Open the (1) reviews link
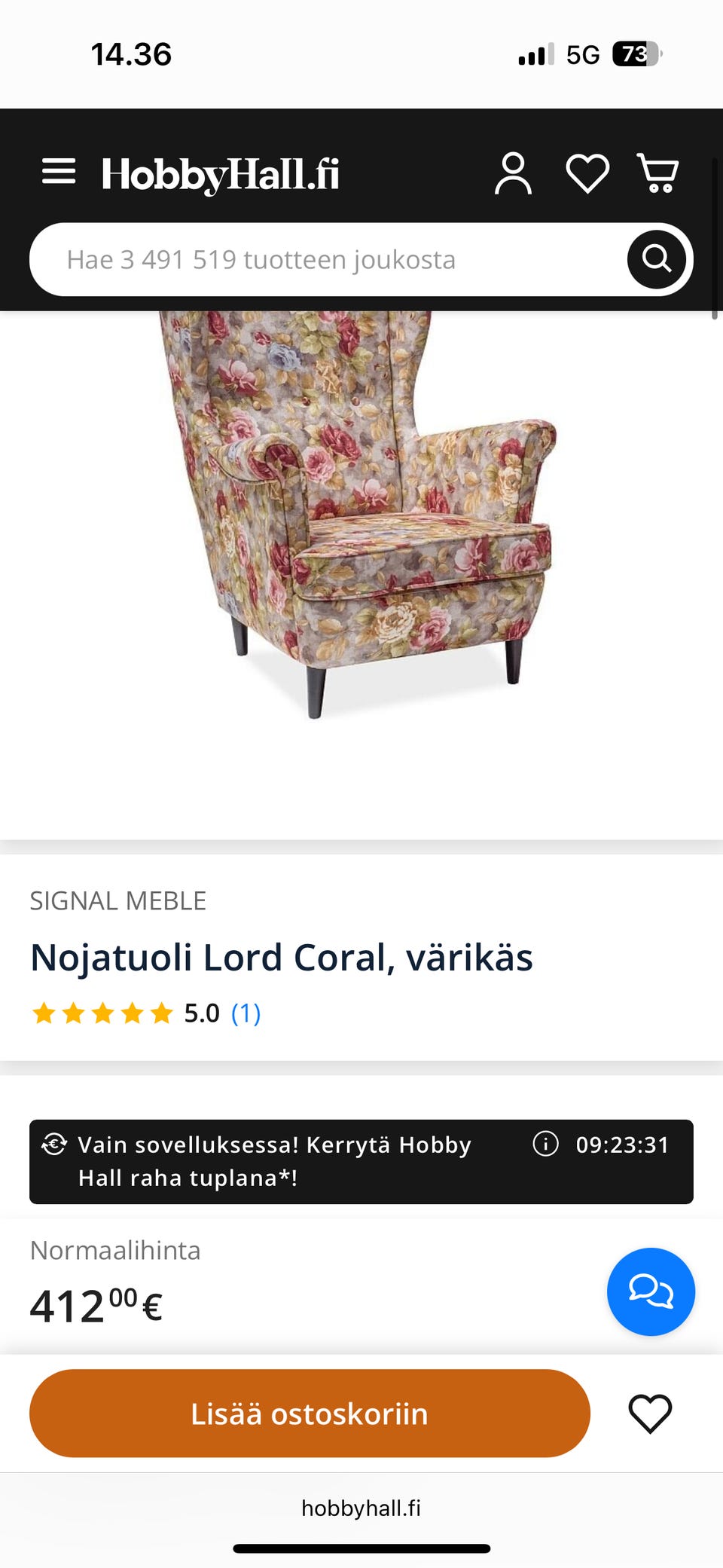The height and width of the screenshot is (1568, 723). 246,1013
